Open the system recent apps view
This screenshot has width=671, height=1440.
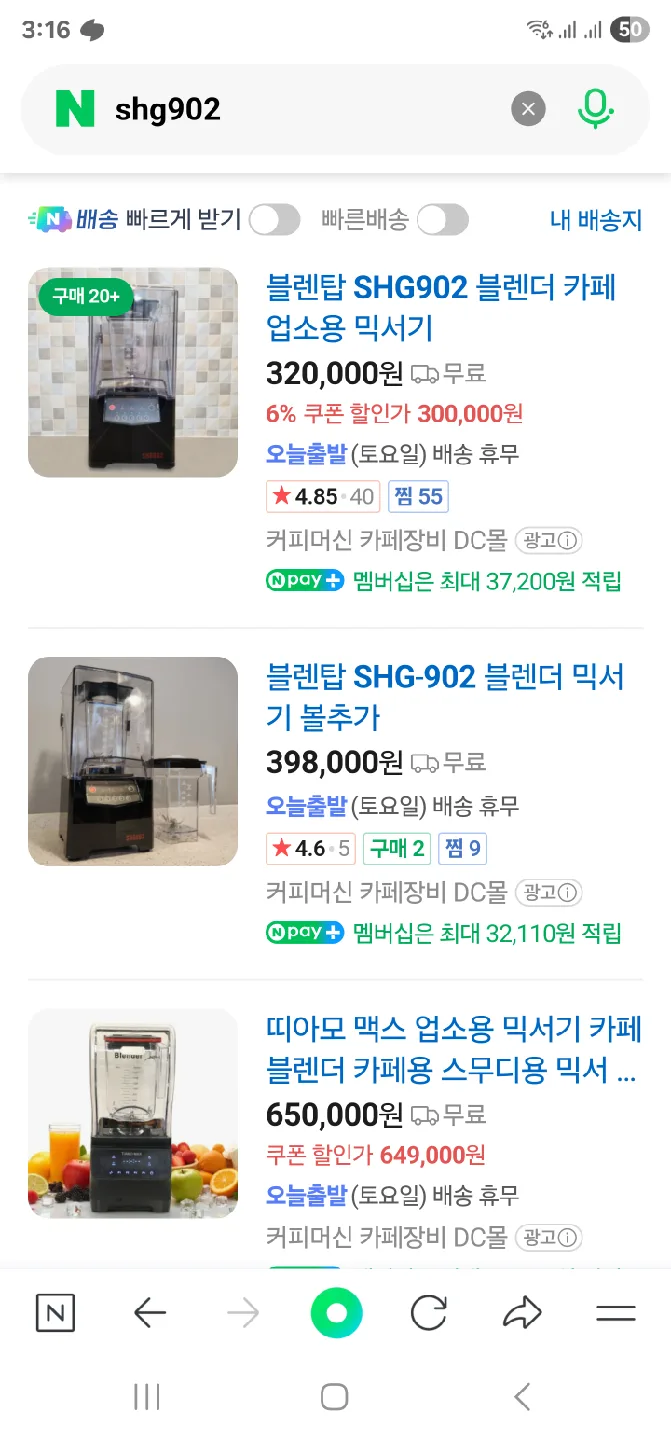coord(147,1396)
